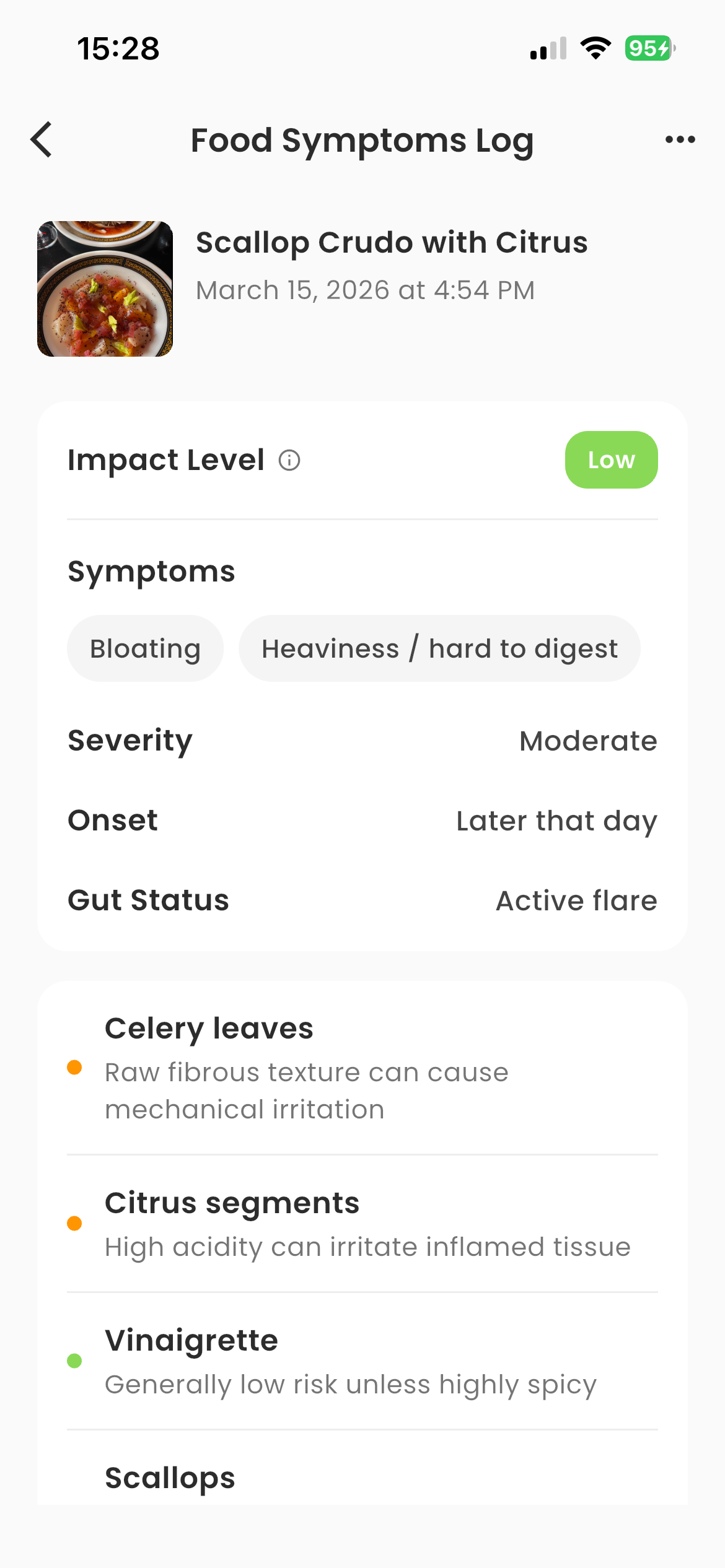The width and height of the screenshot is (725, 1568).
Task: Open the info tooltip next to Impact Level
Action: [289, 460]
